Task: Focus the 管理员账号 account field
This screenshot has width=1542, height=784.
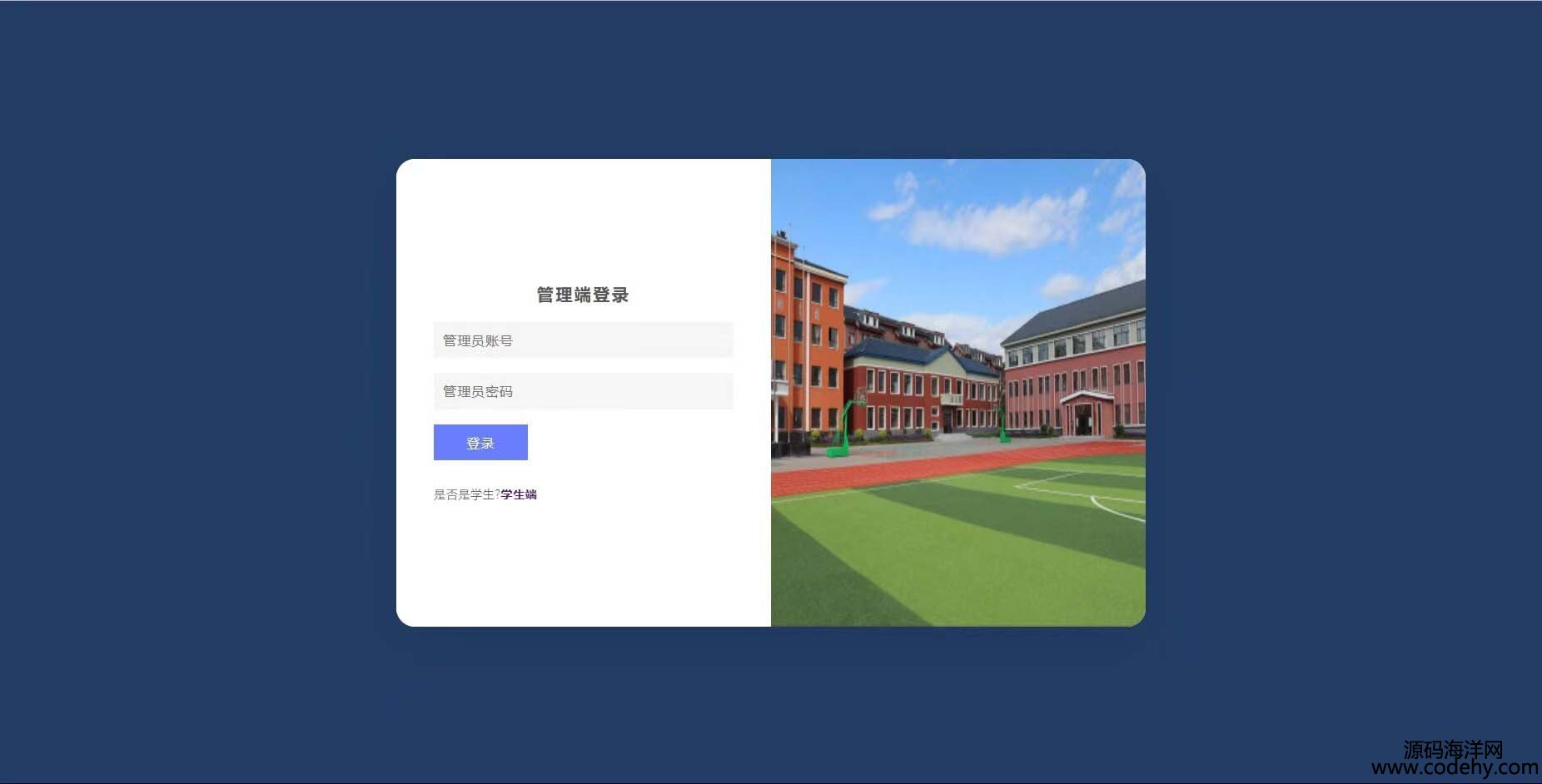Action: coord(583,340)
